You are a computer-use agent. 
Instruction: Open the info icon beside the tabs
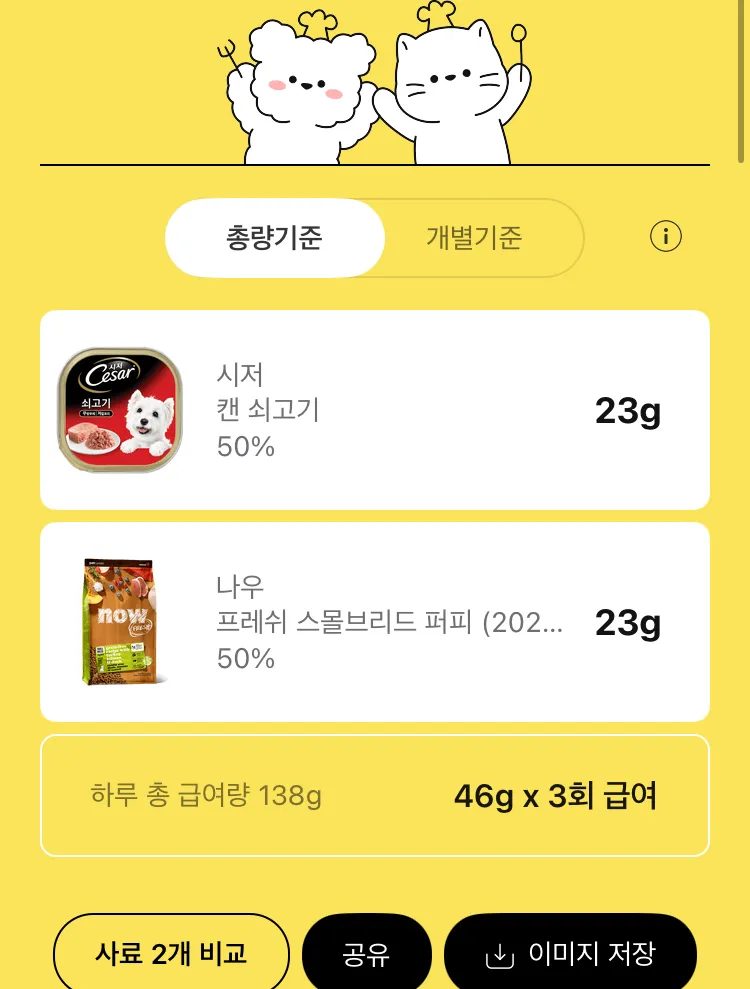[666, 237]
